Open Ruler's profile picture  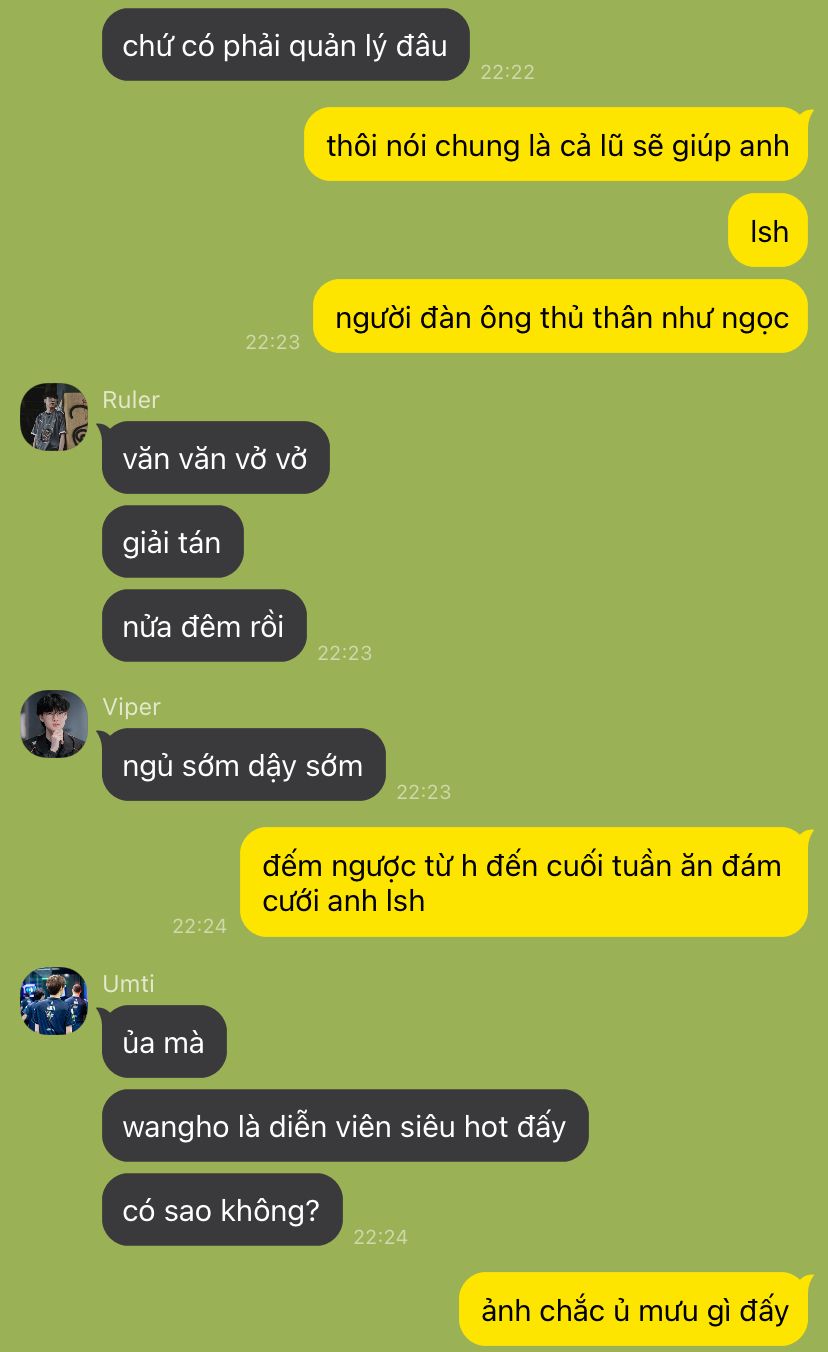coord(54,417)
